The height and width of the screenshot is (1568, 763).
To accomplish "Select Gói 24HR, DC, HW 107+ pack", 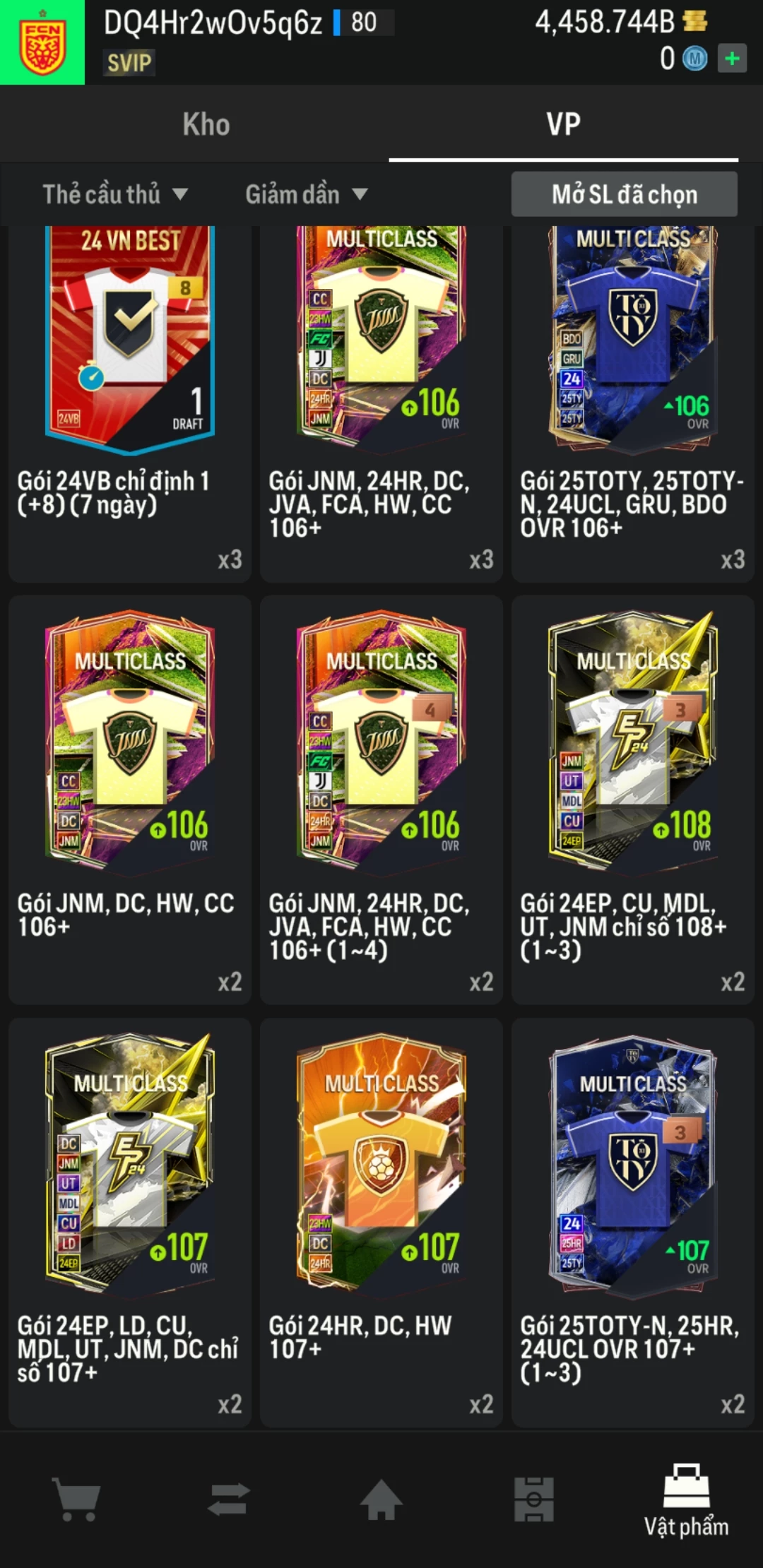I will coord(381,1222).
